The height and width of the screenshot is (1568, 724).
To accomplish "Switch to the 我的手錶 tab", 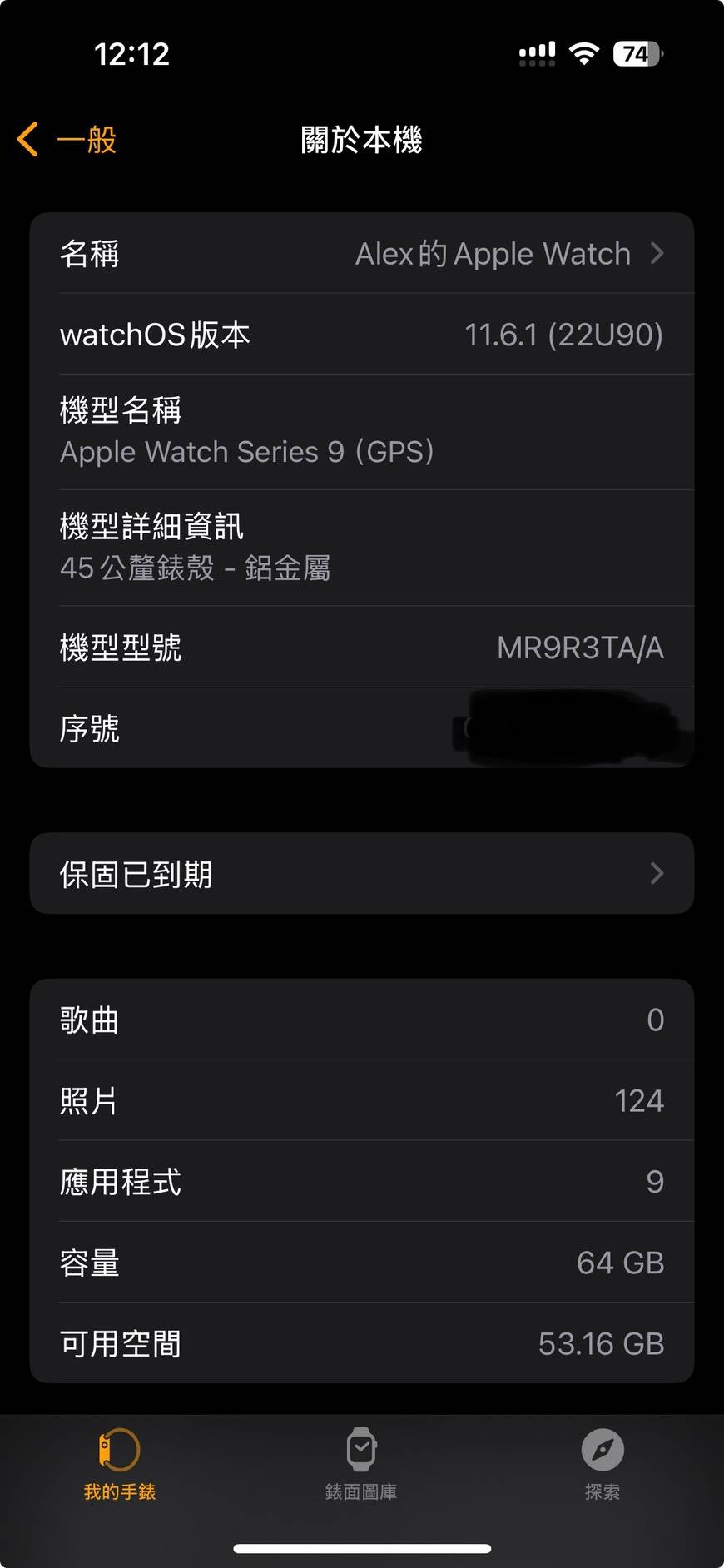I will pos(120,1464).
